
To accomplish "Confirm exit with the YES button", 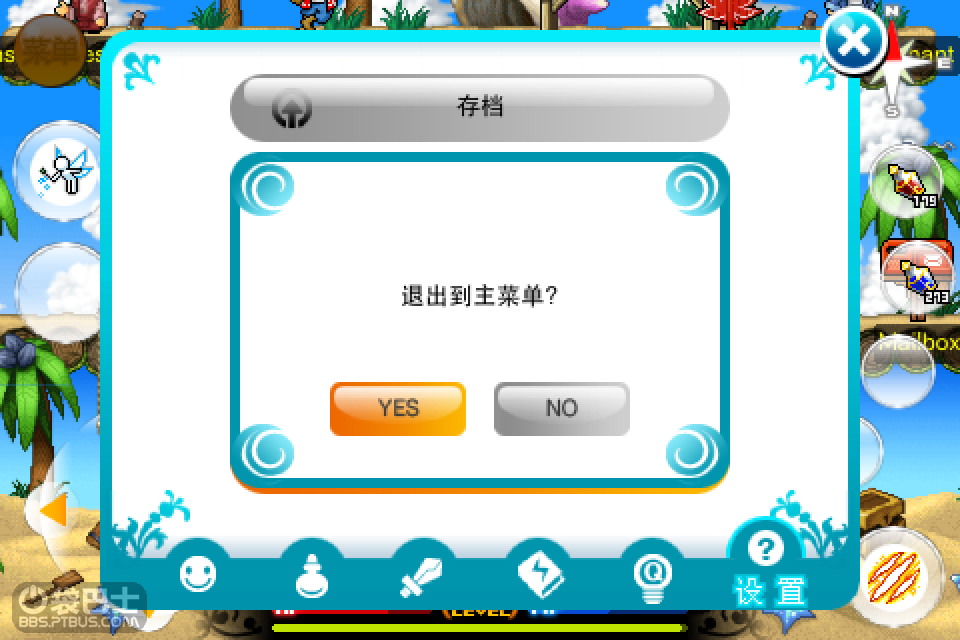I will (398, 408).
